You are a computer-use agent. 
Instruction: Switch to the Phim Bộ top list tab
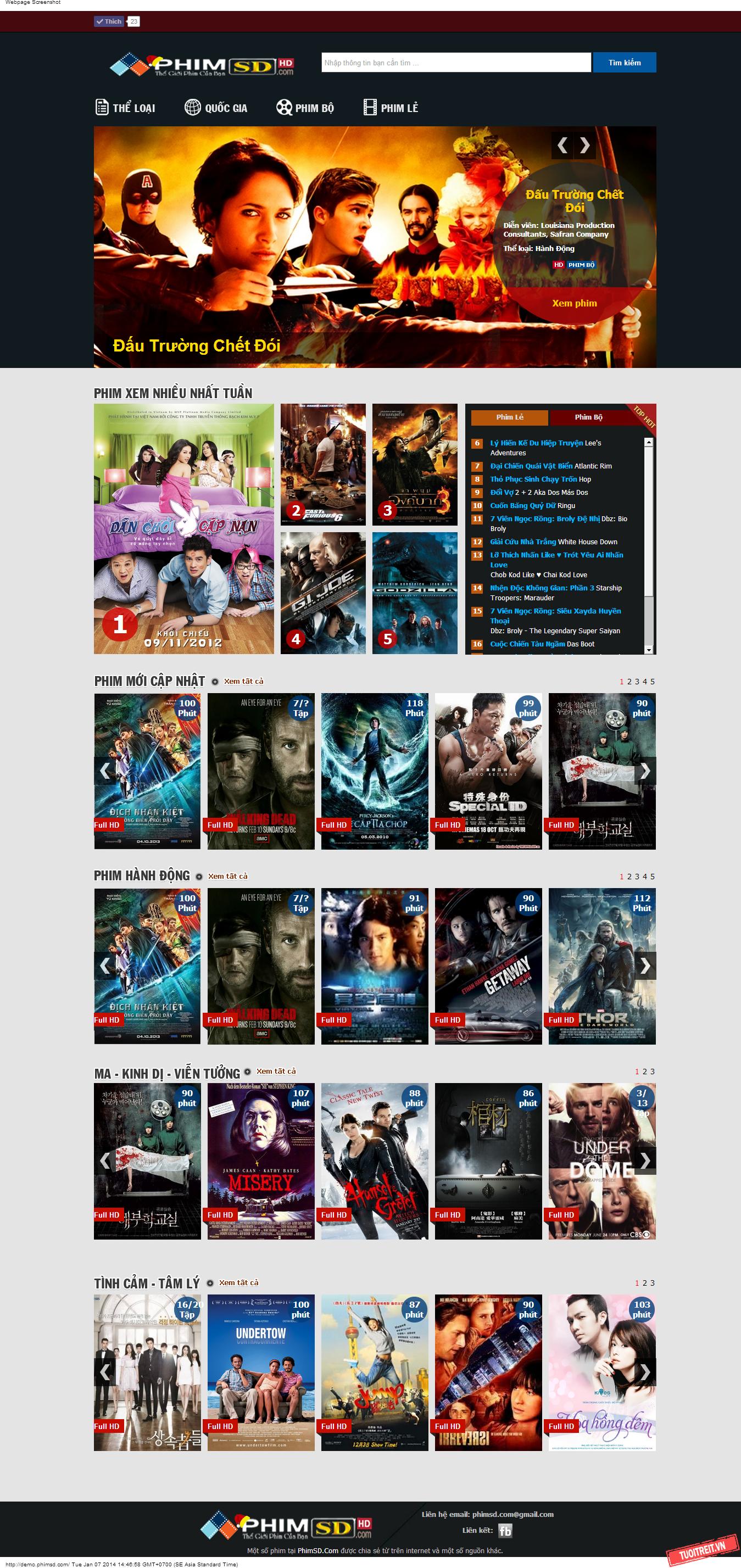tap(588, 417)
